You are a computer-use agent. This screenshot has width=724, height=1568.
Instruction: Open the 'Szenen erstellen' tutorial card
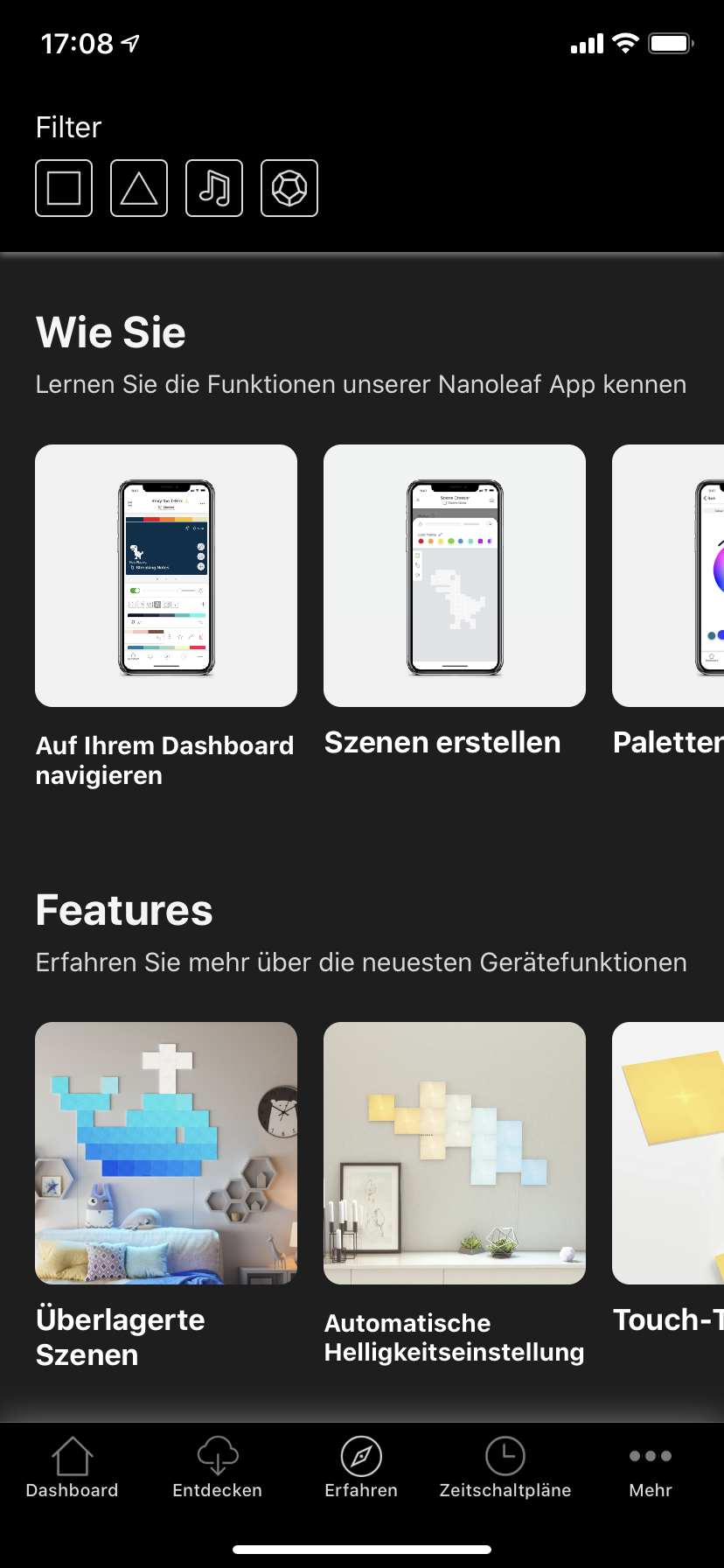[x=455, y=576]
